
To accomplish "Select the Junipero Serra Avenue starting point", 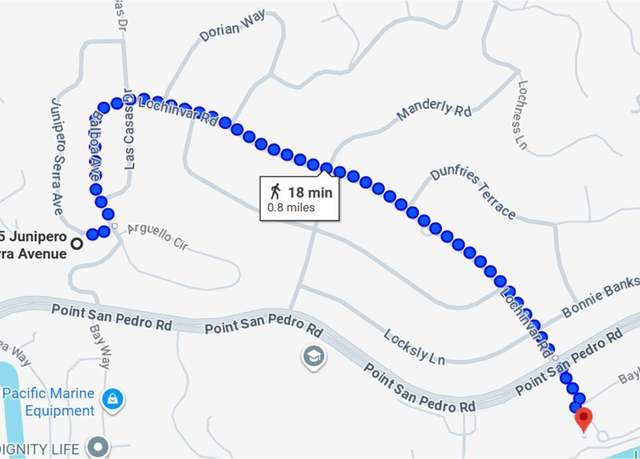I will coord(77,243).
